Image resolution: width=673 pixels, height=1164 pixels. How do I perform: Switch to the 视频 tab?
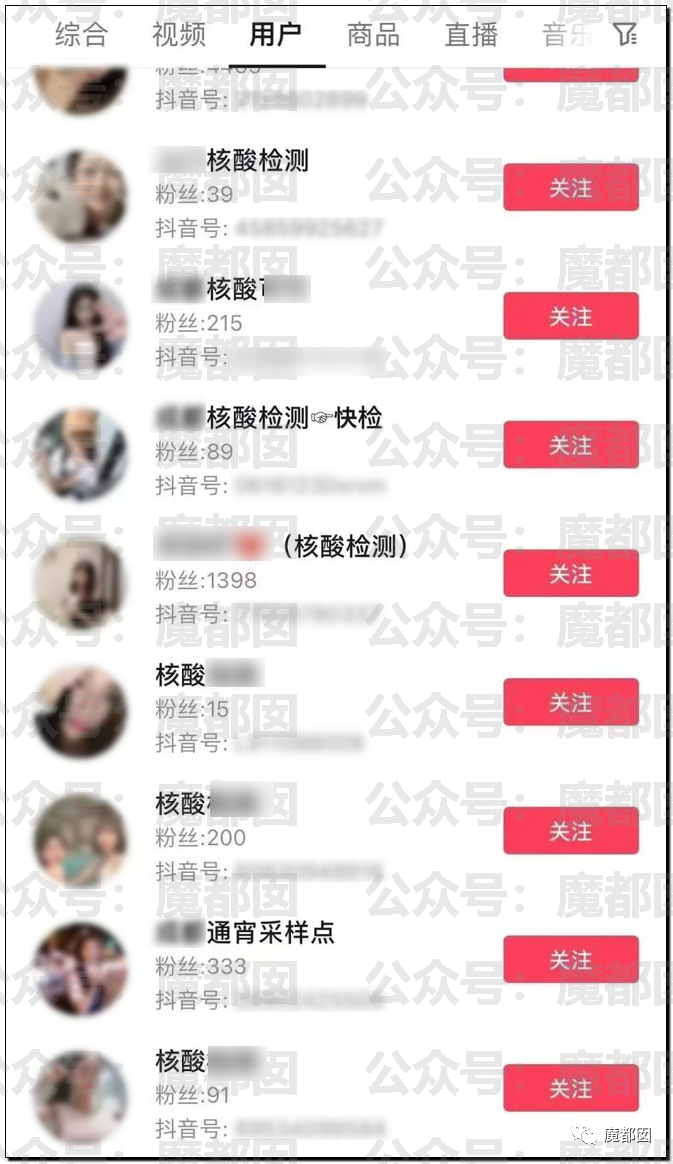(179, 35)
